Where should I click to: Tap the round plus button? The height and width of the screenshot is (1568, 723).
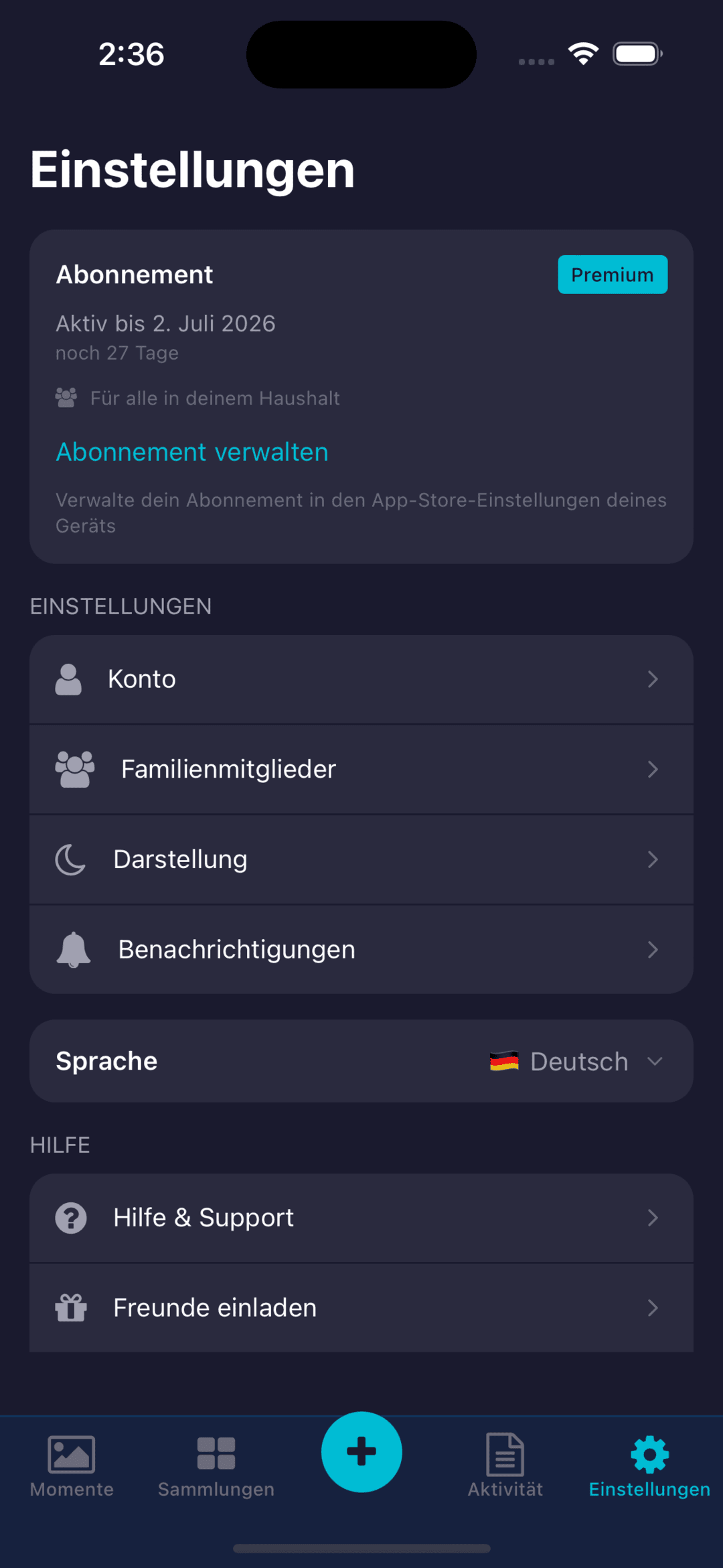coord(361,1452)
